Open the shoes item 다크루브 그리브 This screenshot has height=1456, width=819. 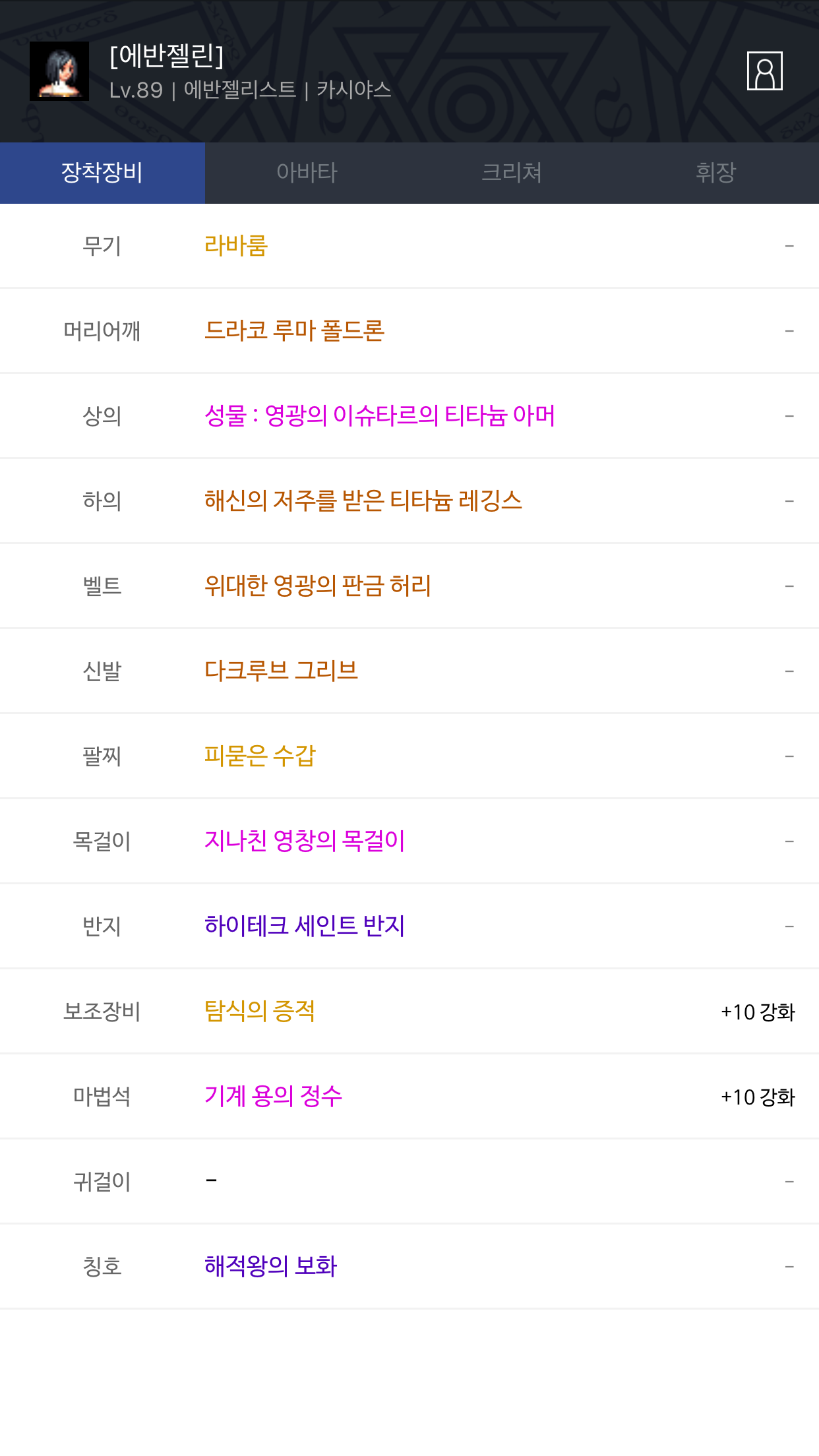coord(282,671)
